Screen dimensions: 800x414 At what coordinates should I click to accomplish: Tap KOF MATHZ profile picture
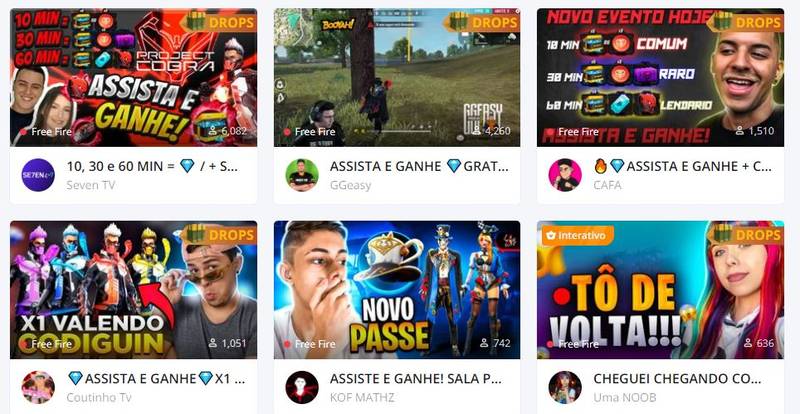tap(302, 387)
